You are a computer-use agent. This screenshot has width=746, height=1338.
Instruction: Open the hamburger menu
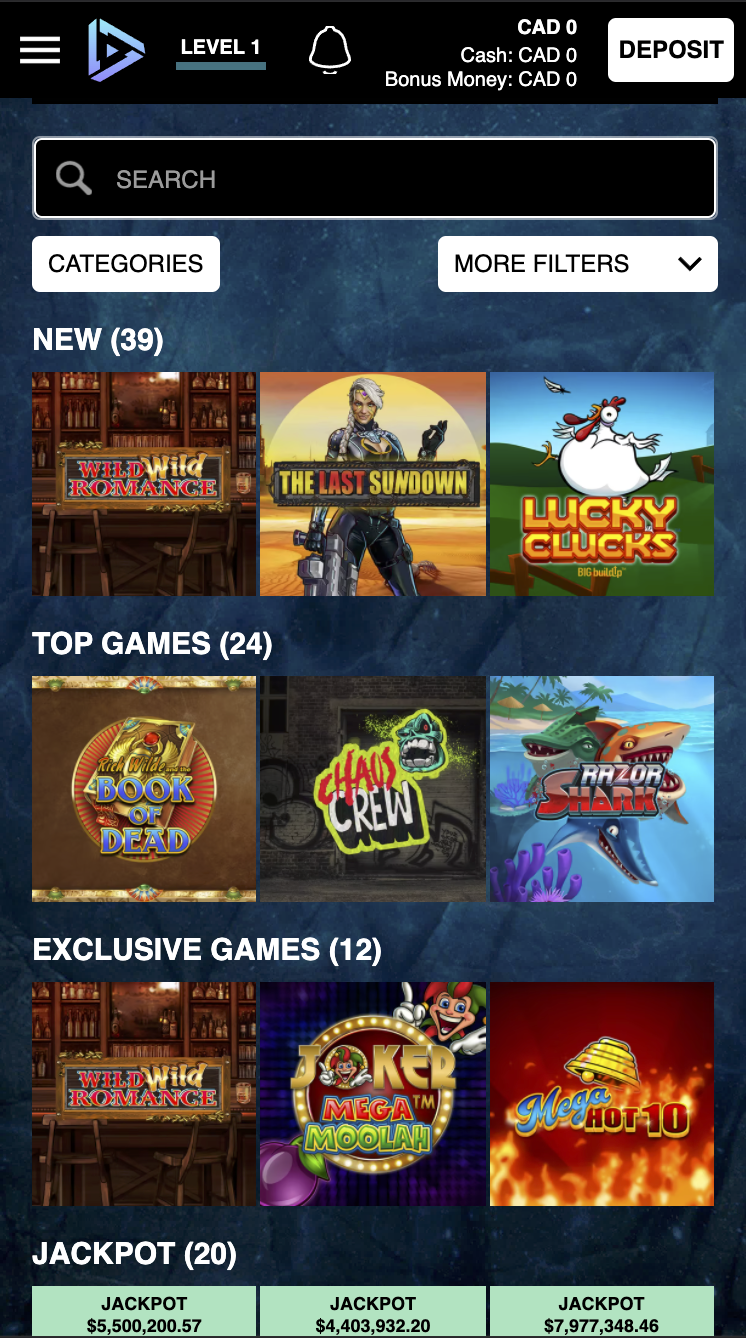[x=40, y=50]
